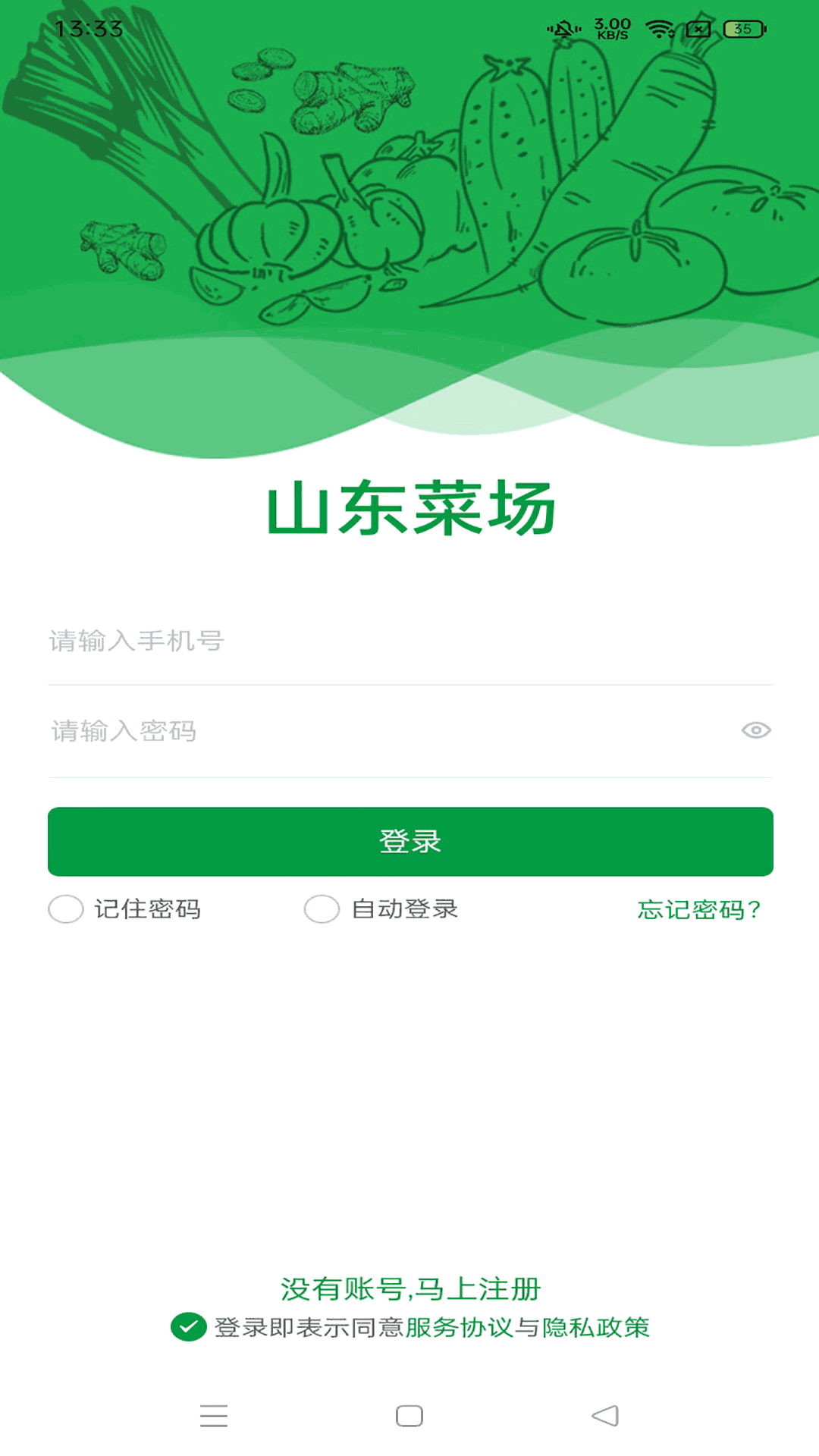819x1456 pixels.
Task: Toggle password visibility eye icon
Action: (755, 730)
